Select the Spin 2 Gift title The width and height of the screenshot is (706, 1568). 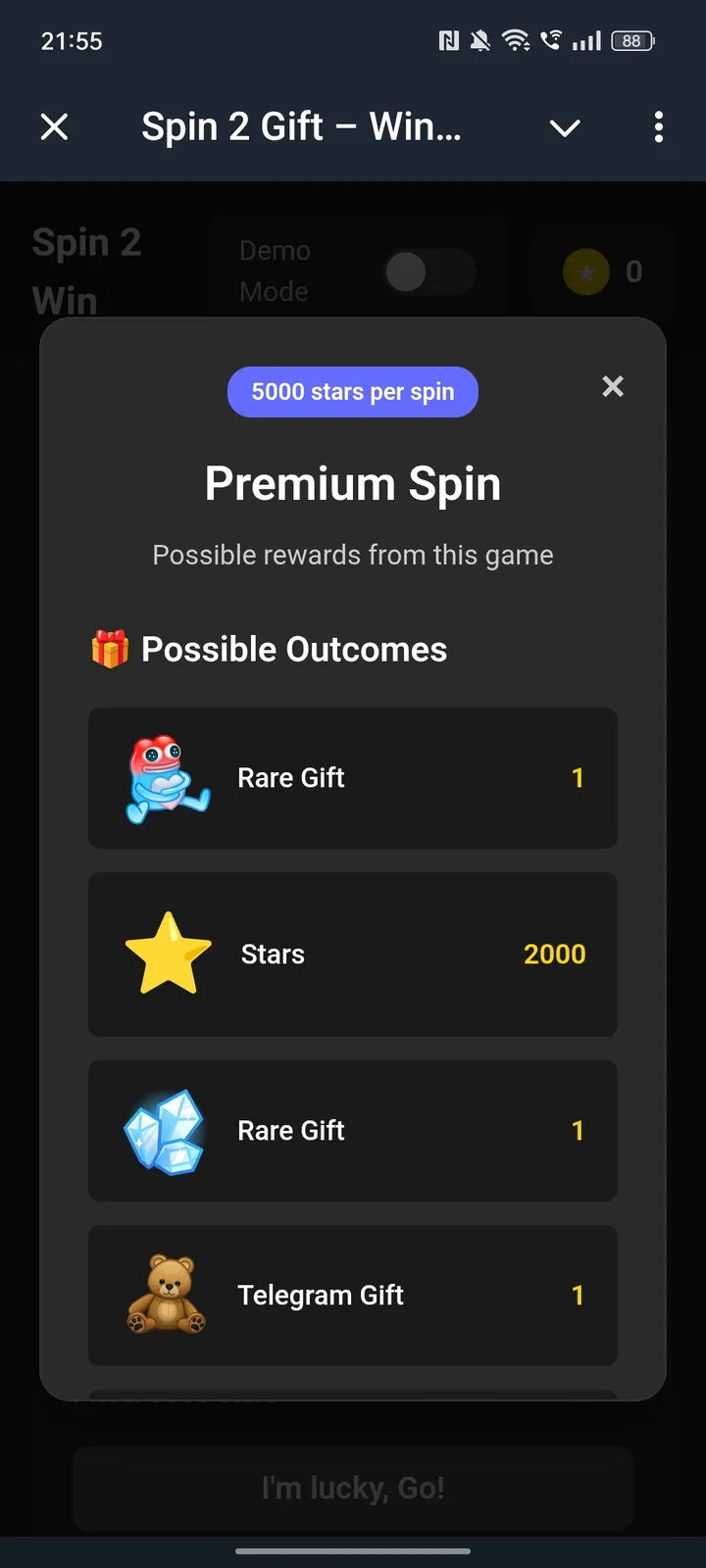point(301,126)
